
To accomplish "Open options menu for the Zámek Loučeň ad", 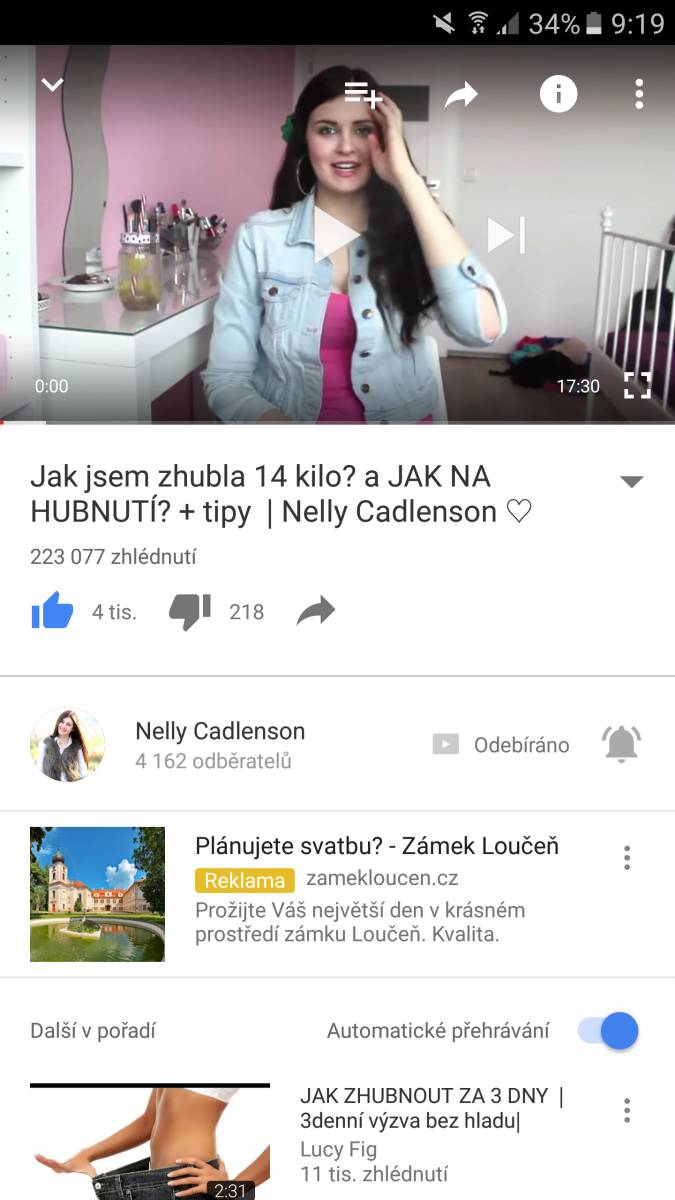I will (x=627, y=858).
